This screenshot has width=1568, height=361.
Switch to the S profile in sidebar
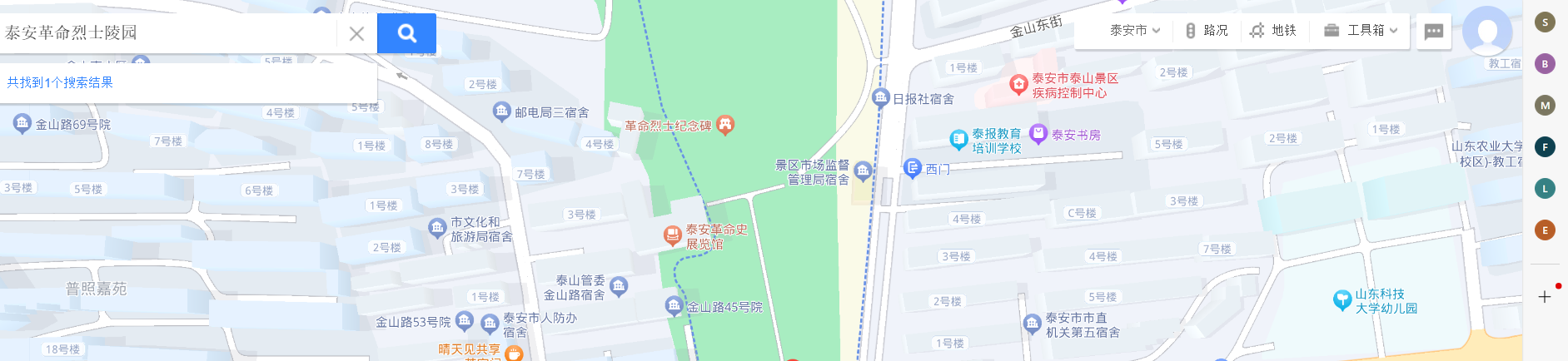(x=1545, y=22)
